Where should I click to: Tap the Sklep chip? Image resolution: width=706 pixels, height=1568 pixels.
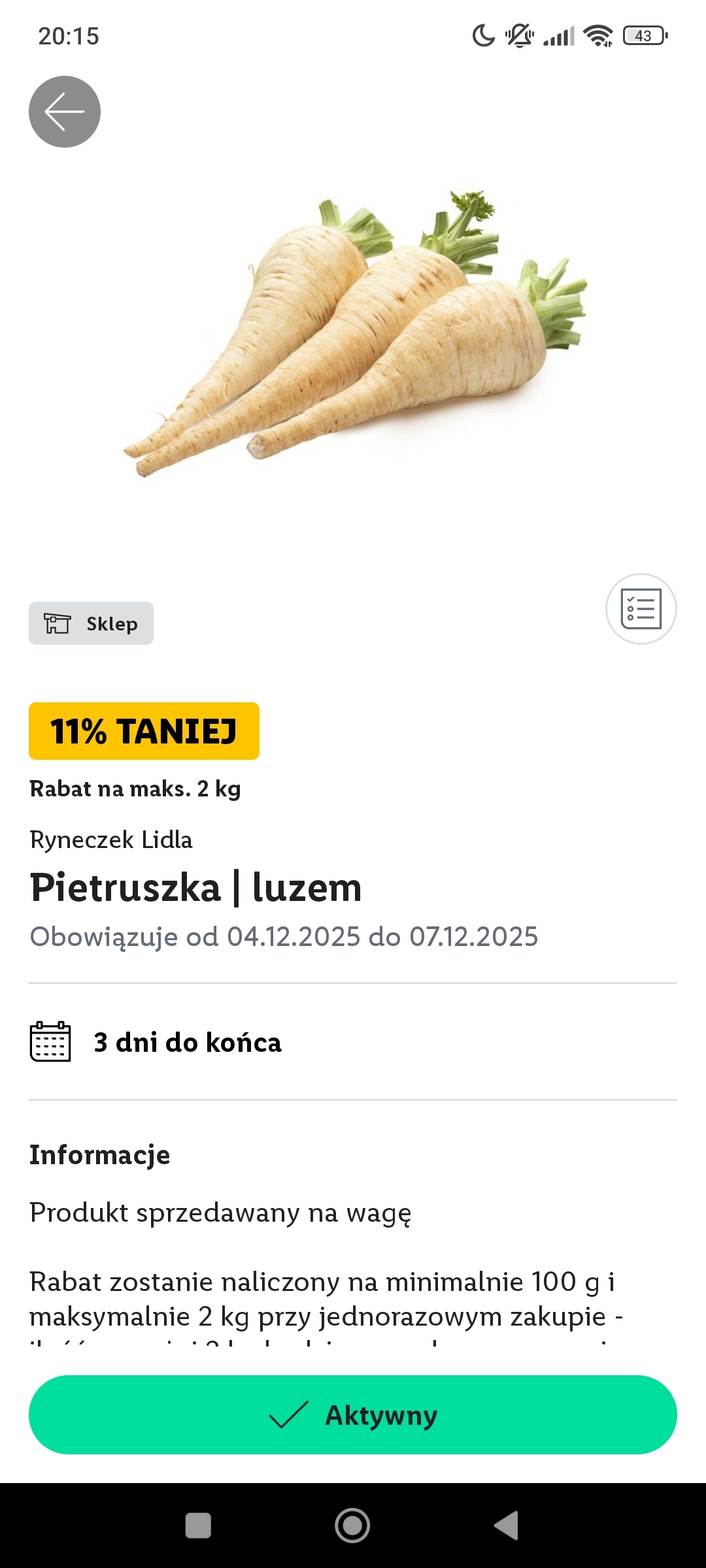(x=91, y=623)
